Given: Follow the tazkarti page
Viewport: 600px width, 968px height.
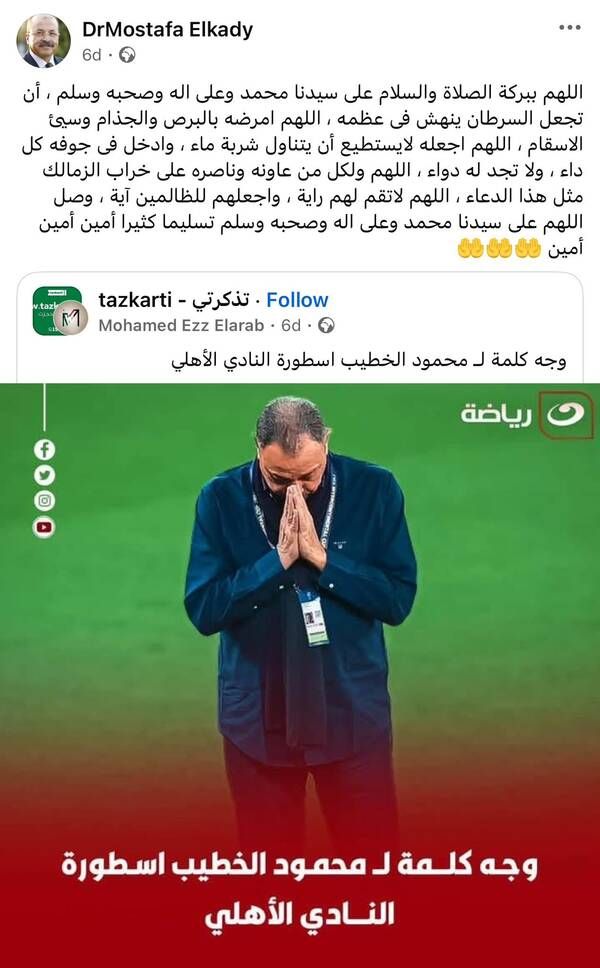Looking at the screenshot, I should coord(297,300).
